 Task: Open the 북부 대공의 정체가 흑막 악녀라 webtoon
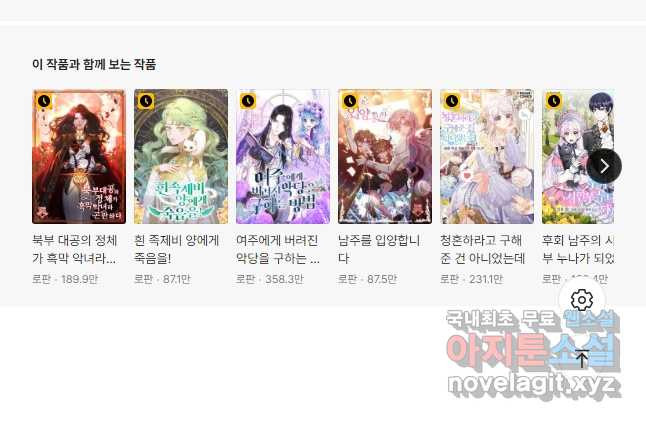pyautogui.click(x=79, y=157)
